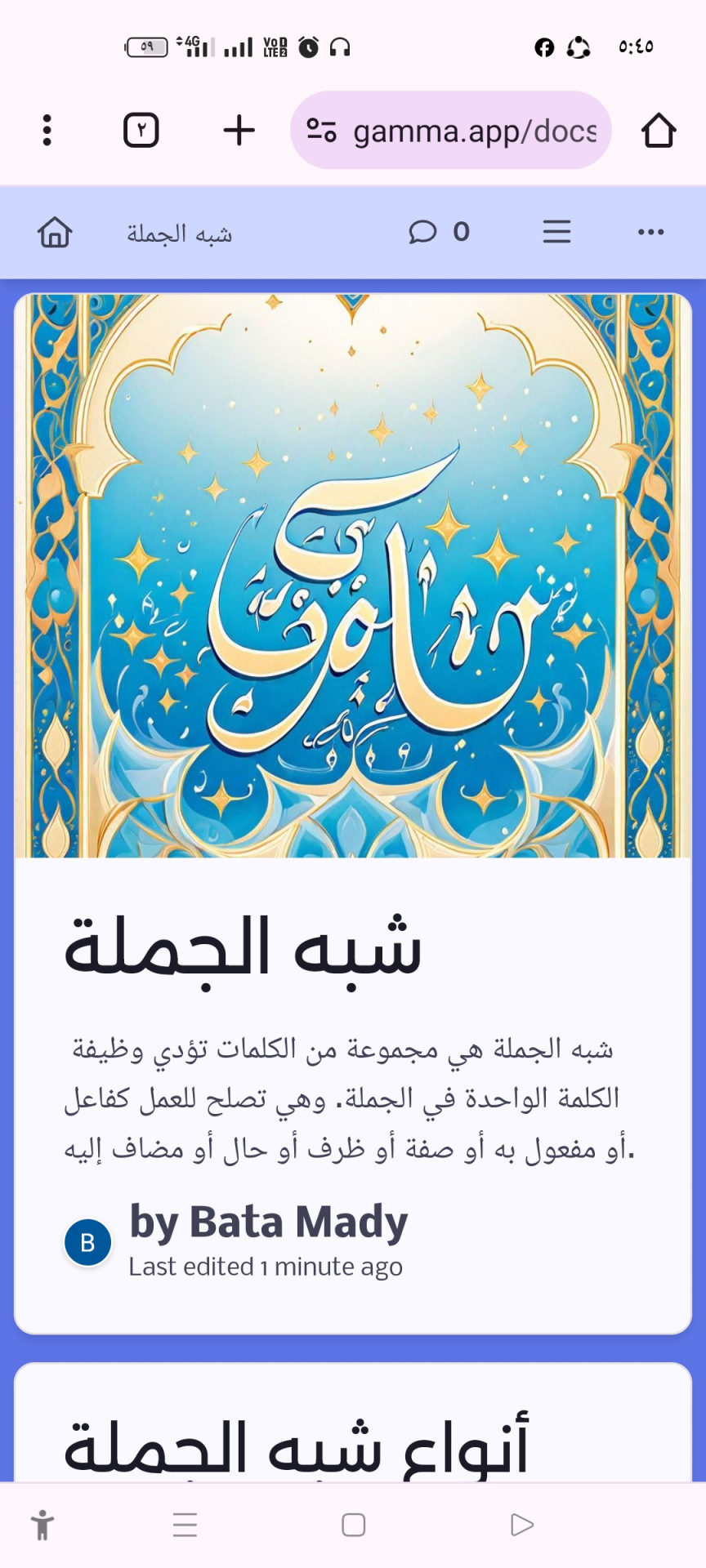
Task: Tap the system home square button
Action: point(353,1525)
